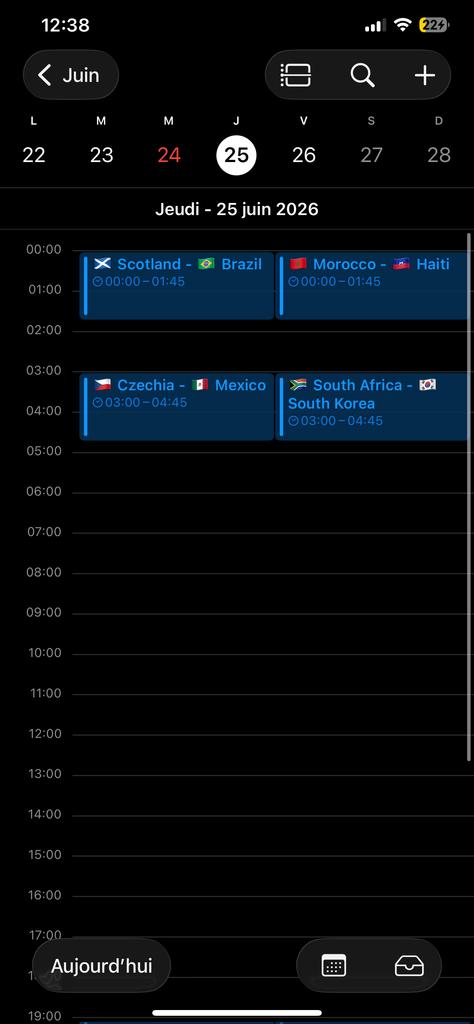Viewport: 474px width, 1024px height.
Task: Select Sunday 28 in the week strip
Action: (x=439, y=155)
